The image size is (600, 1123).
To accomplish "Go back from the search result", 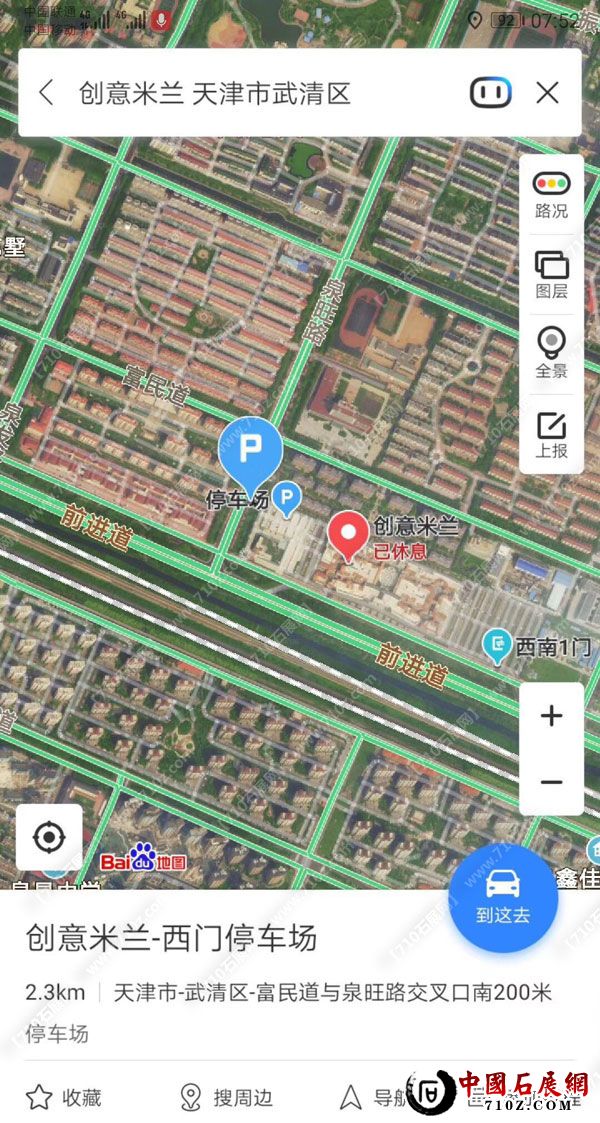I will [46, 94].
